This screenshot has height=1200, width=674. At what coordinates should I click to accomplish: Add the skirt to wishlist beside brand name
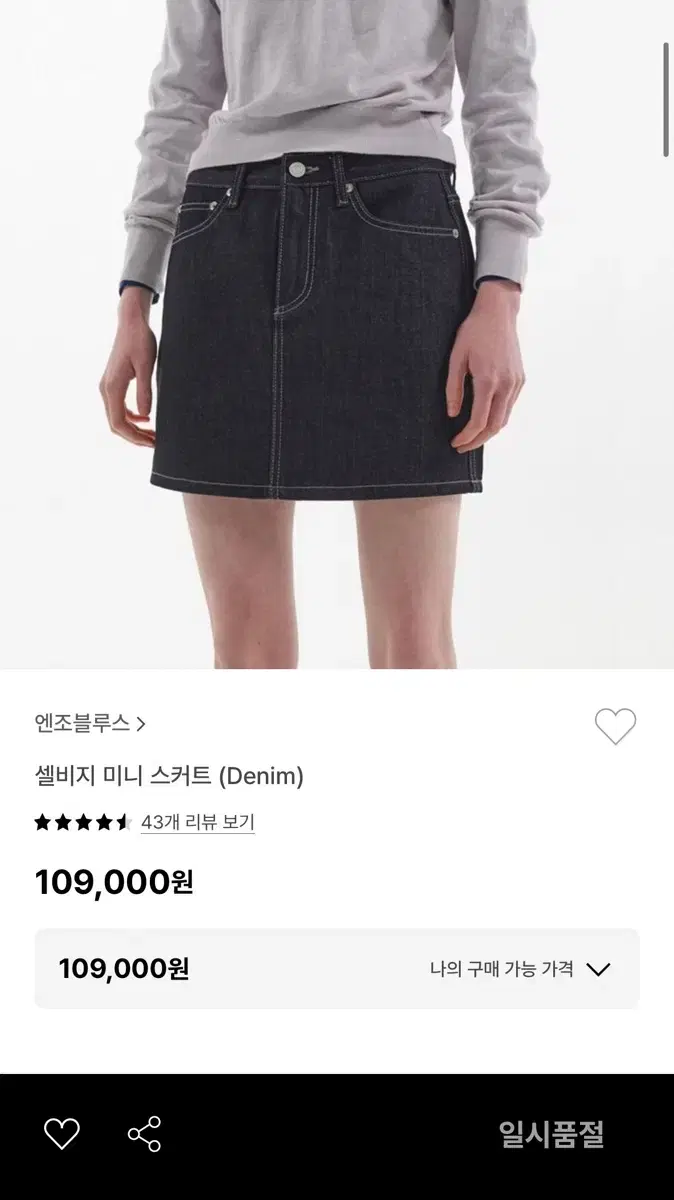[615, 726]
